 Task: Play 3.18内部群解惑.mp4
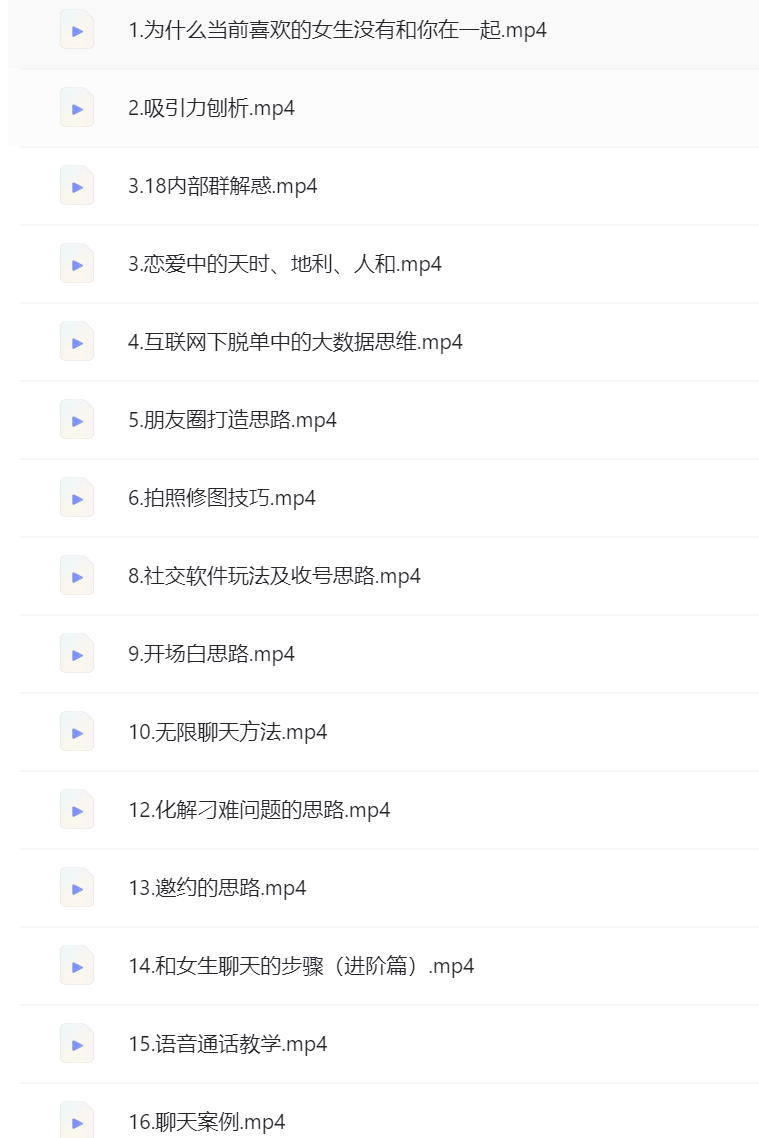pos(222,186)
